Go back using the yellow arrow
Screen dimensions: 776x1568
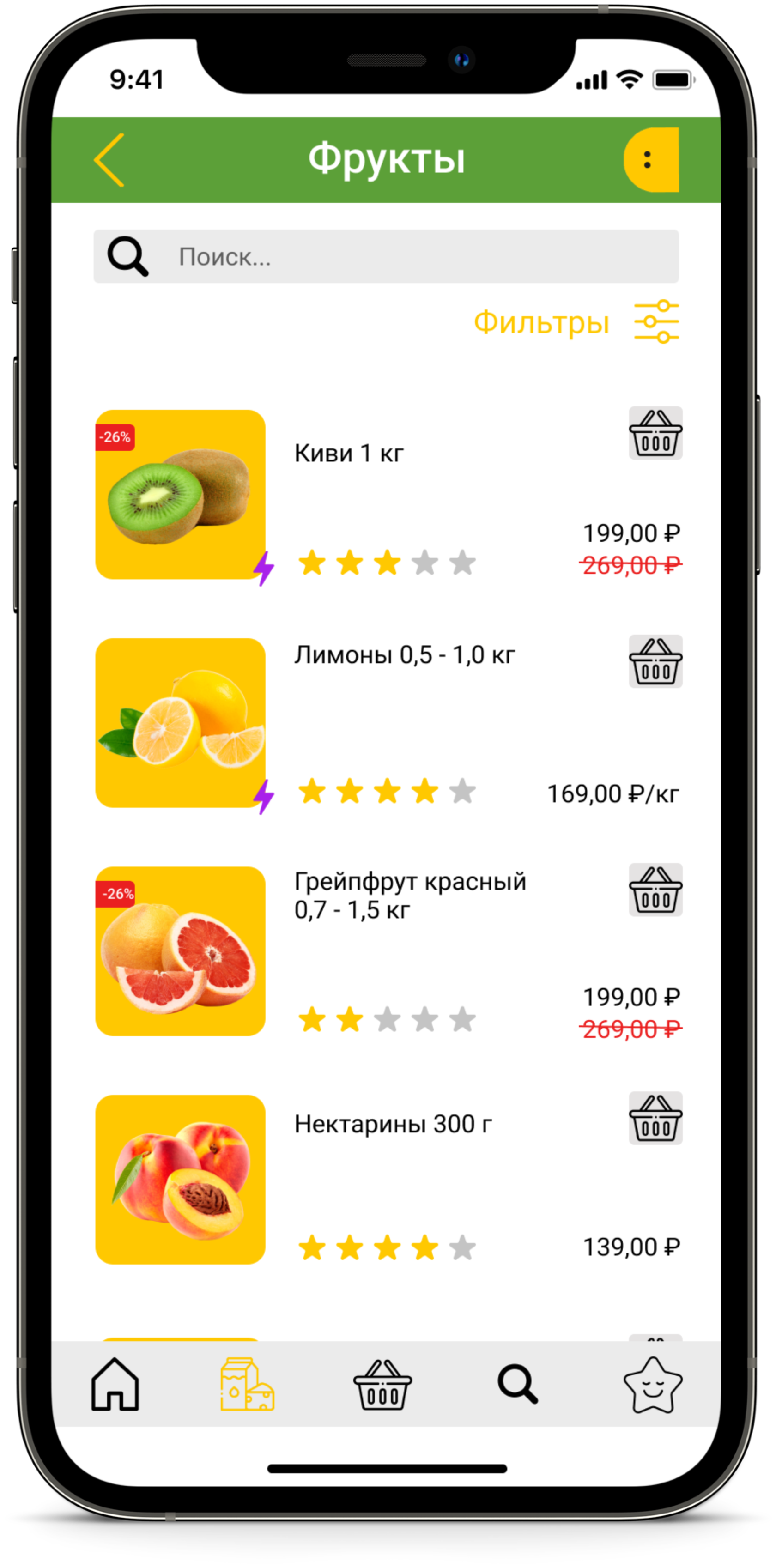[109, 160]
